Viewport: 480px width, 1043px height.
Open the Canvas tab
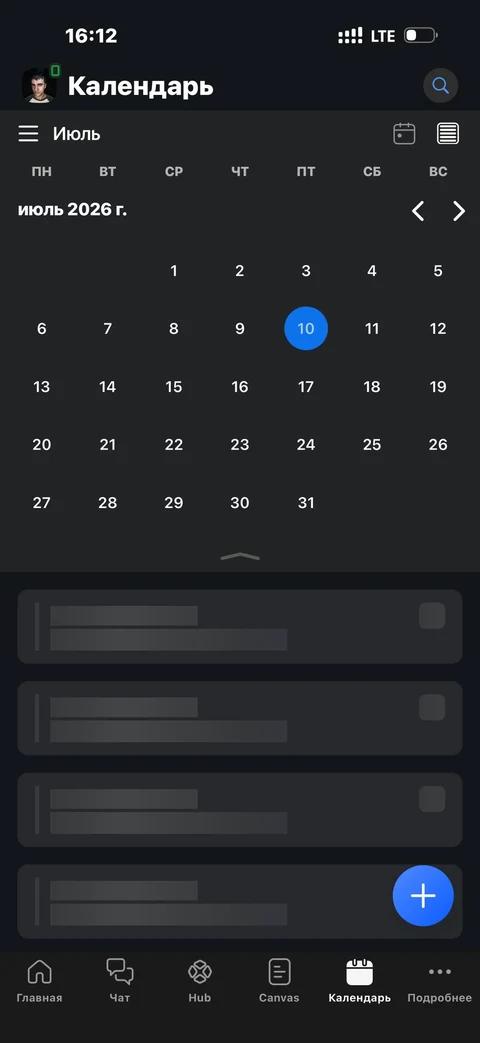tap(279, 980)
